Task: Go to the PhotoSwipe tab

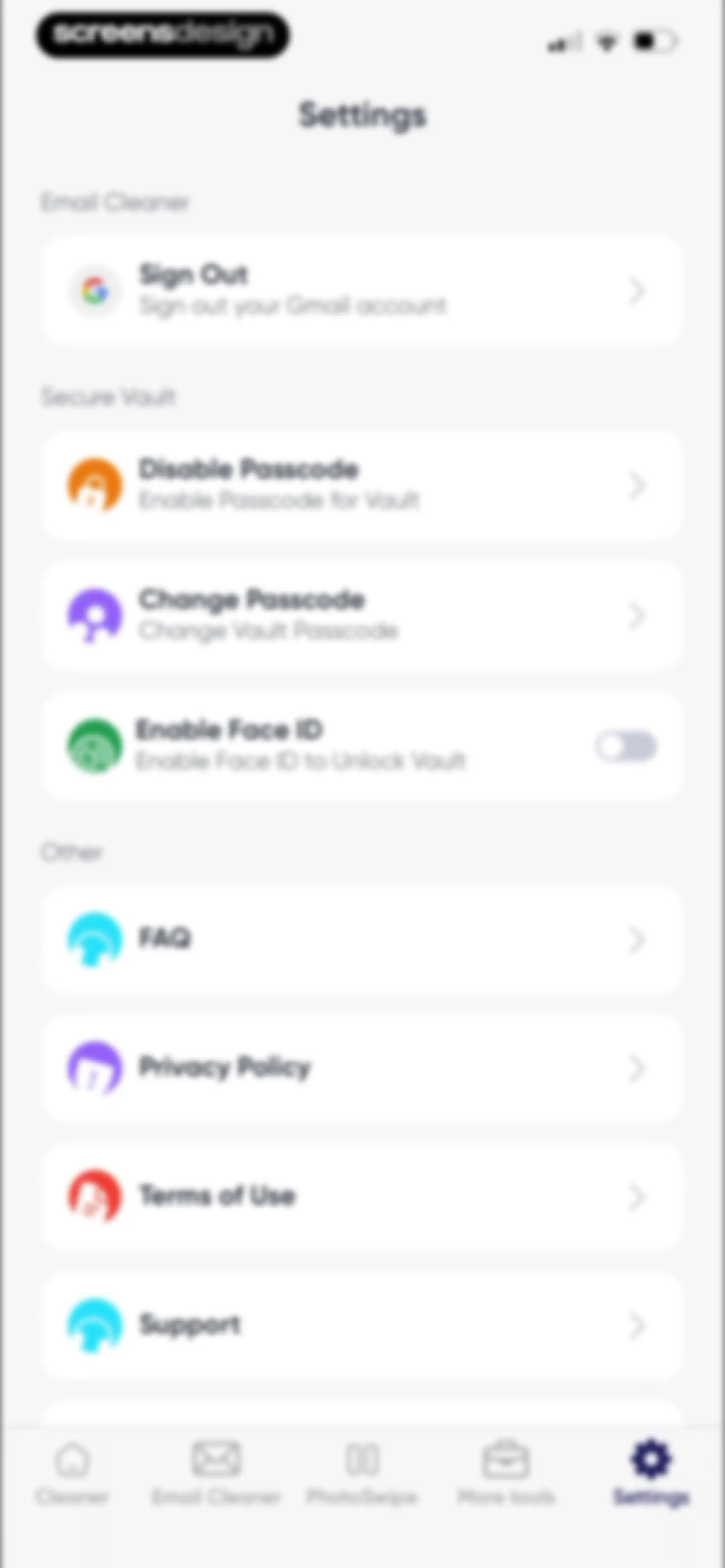Action: point(362,1472)
